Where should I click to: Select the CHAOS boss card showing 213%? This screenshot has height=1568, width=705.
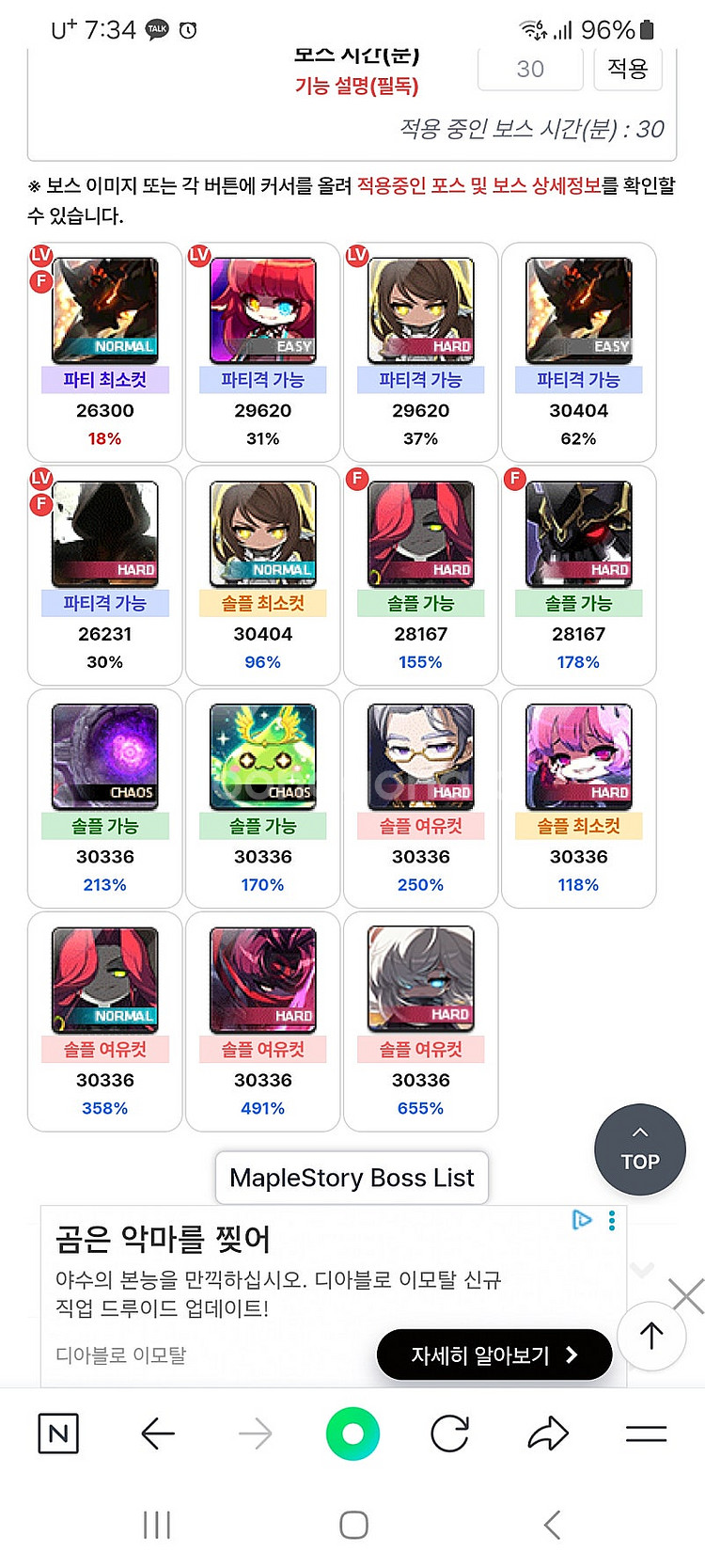[104, 798]
